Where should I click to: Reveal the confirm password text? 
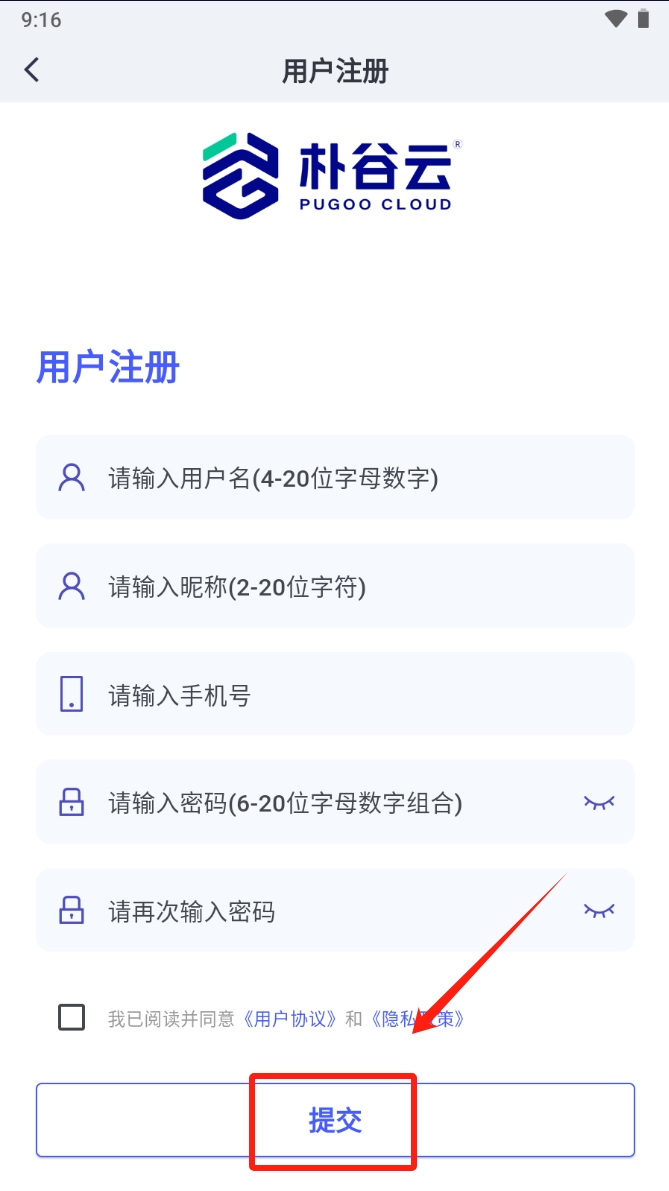pos(598,910)
